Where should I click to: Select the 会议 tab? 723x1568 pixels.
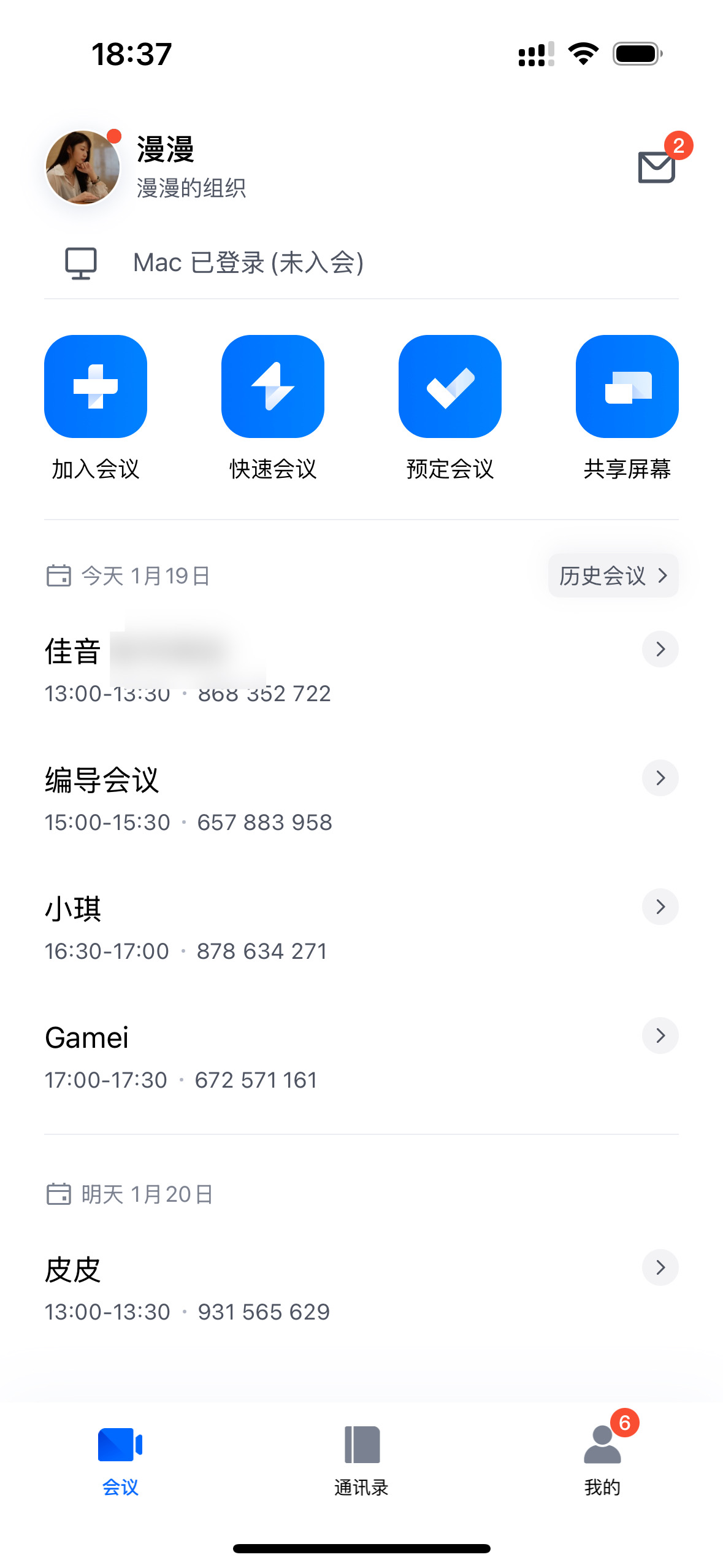120,1460
